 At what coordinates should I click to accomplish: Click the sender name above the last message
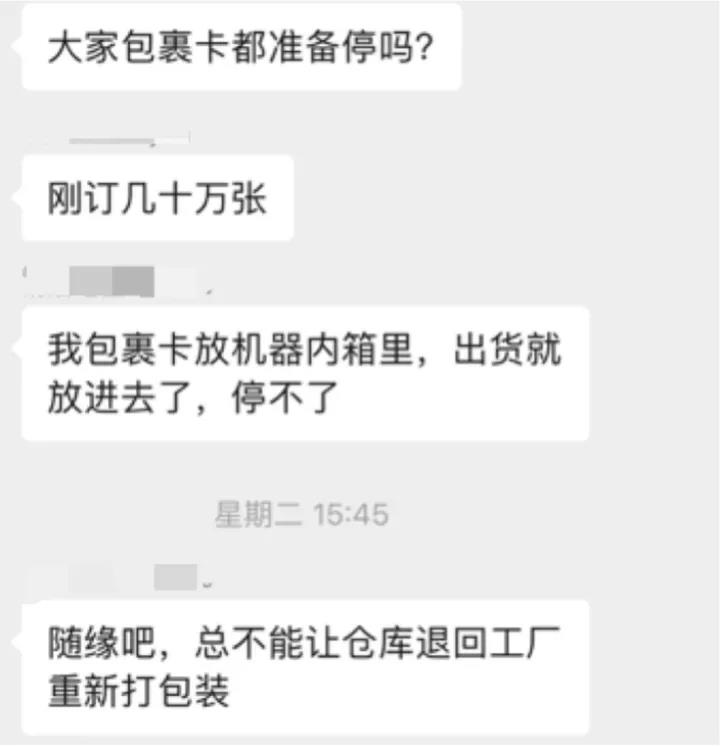tap(130, 574)
